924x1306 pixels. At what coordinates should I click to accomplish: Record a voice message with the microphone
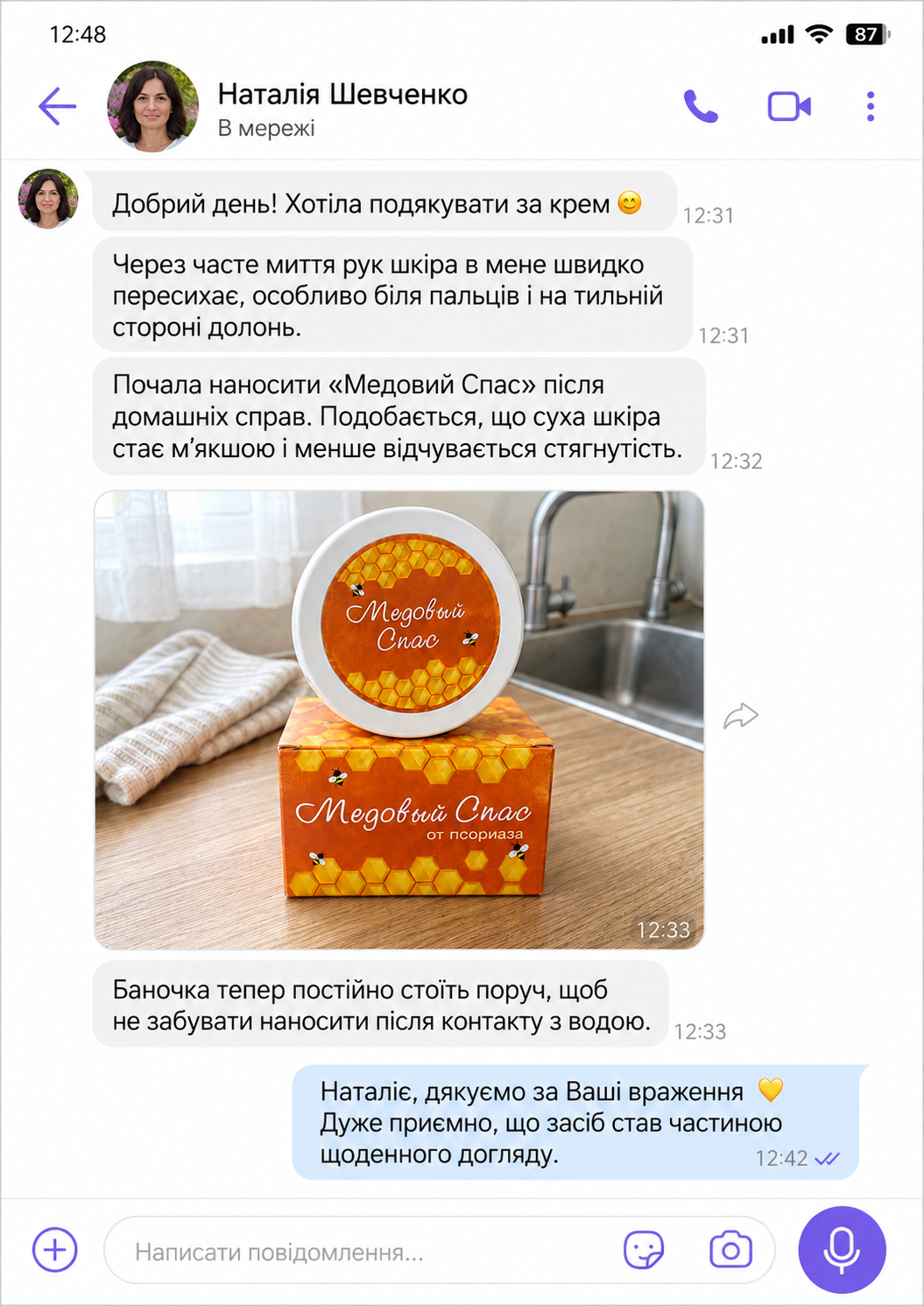842,1250
